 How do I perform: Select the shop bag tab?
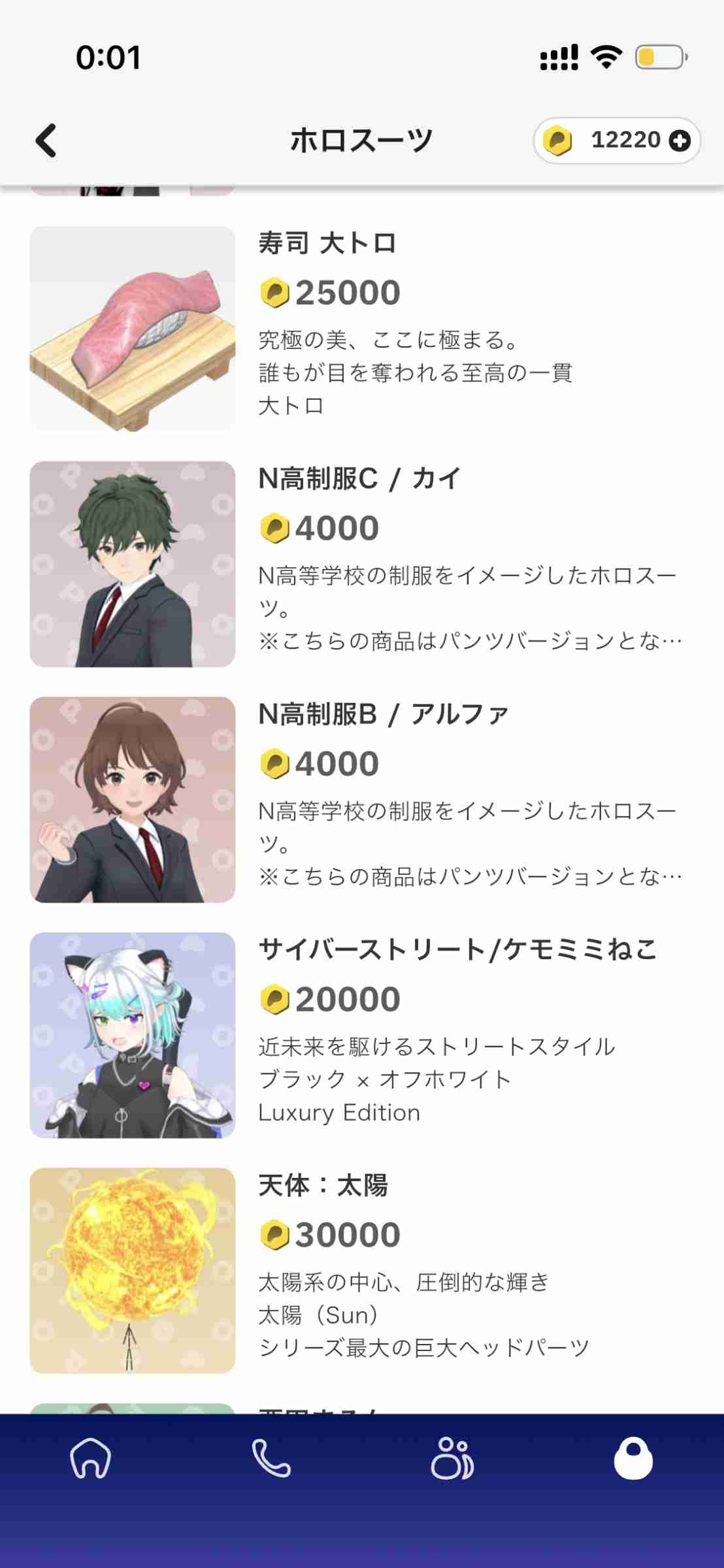(x=633, y=1458)
